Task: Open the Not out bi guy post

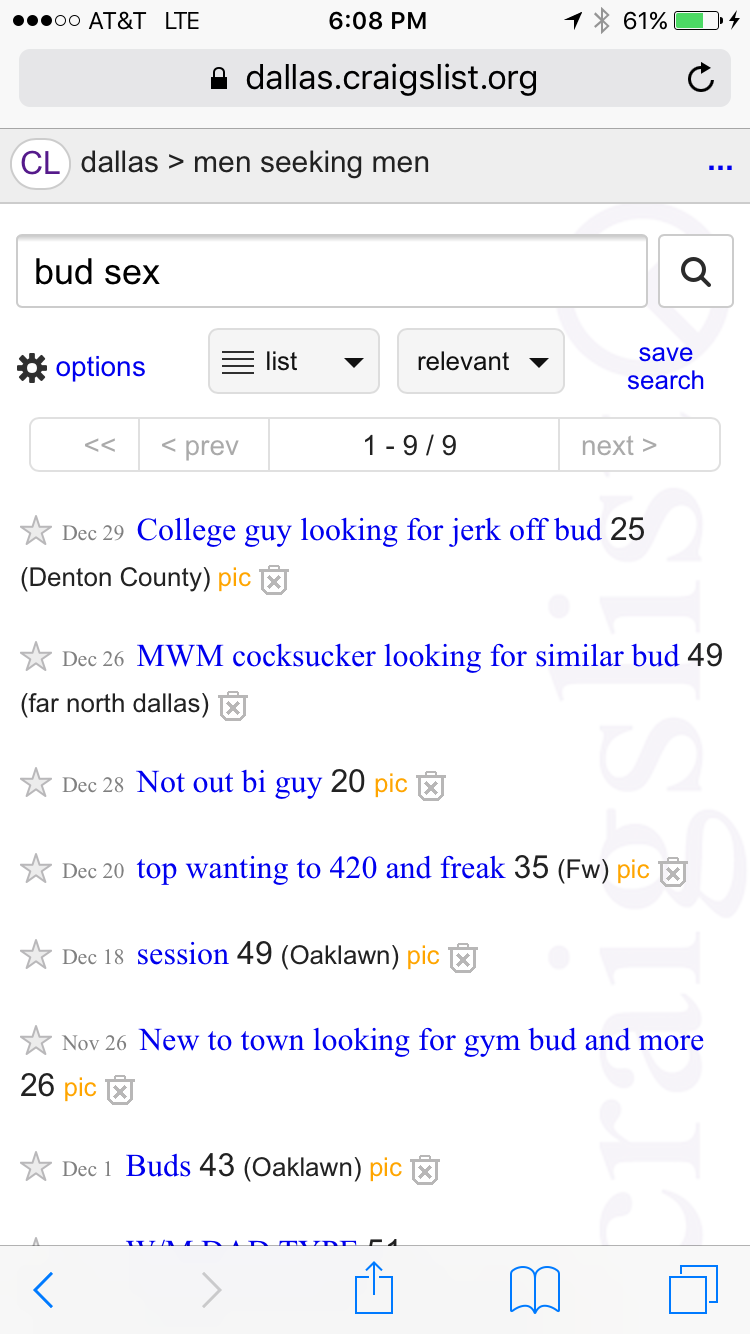Action: [229, 782]
